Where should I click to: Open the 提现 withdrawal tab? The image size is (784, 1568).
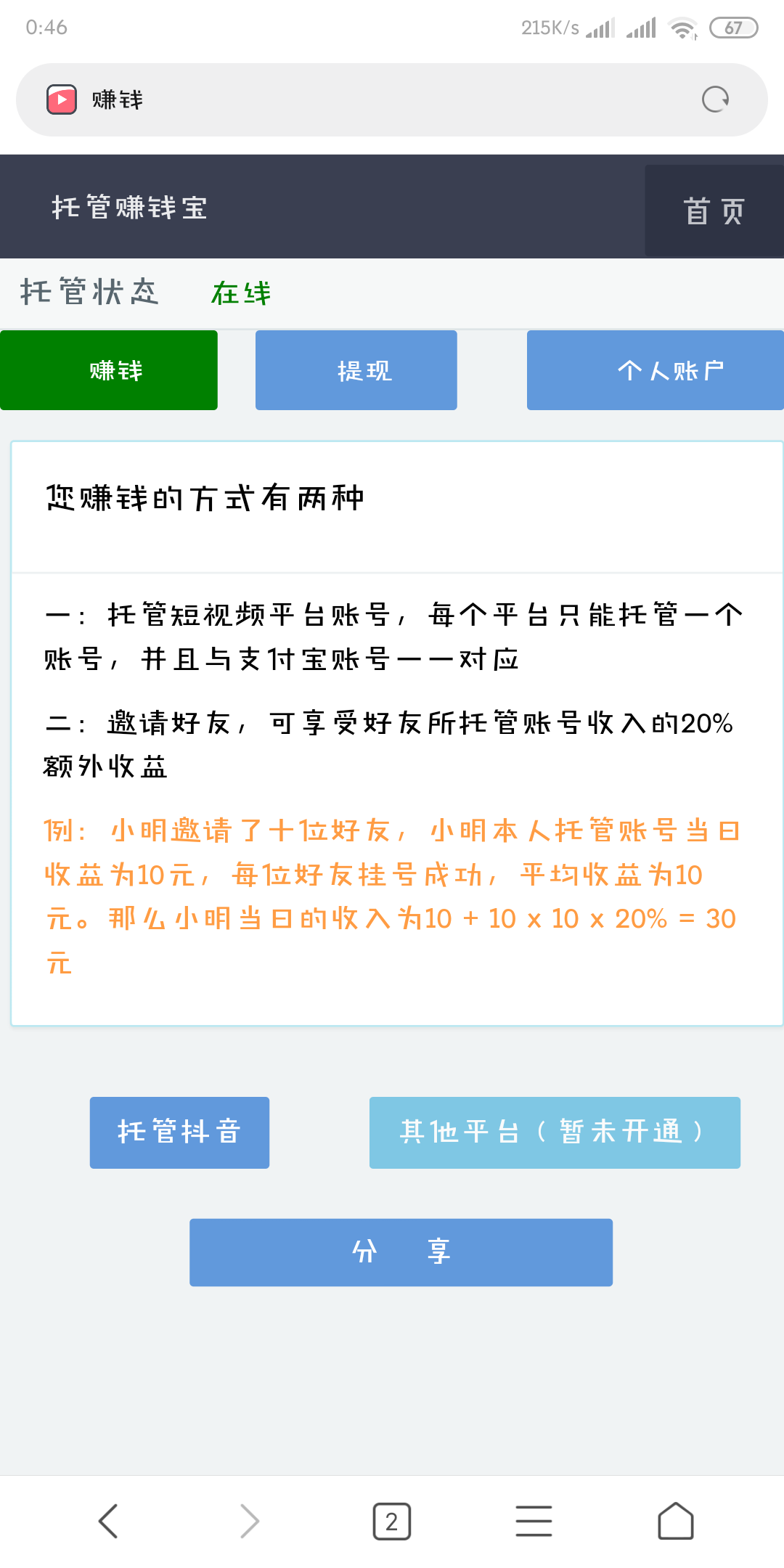(356, 370)
